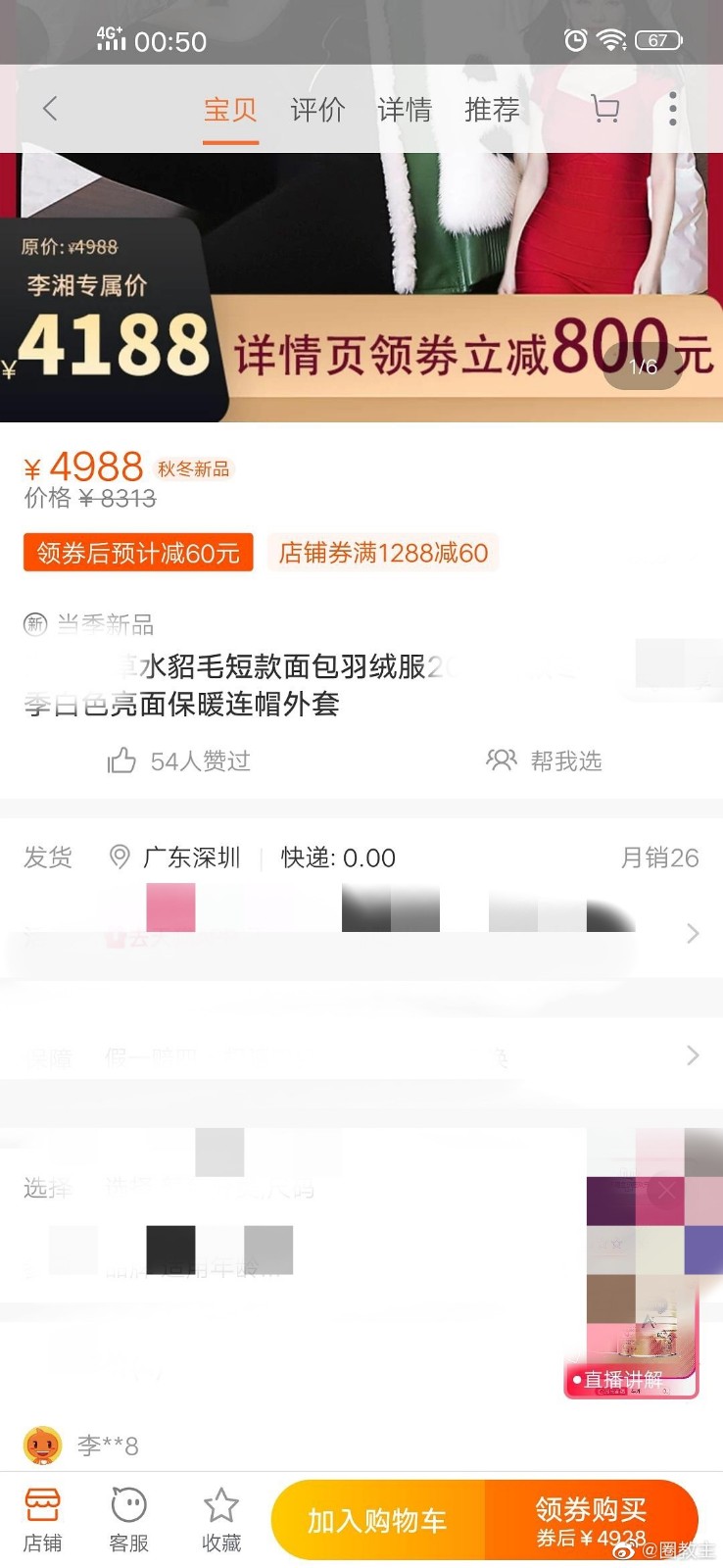Visit the 店铺 store page

click(42, 1519)
